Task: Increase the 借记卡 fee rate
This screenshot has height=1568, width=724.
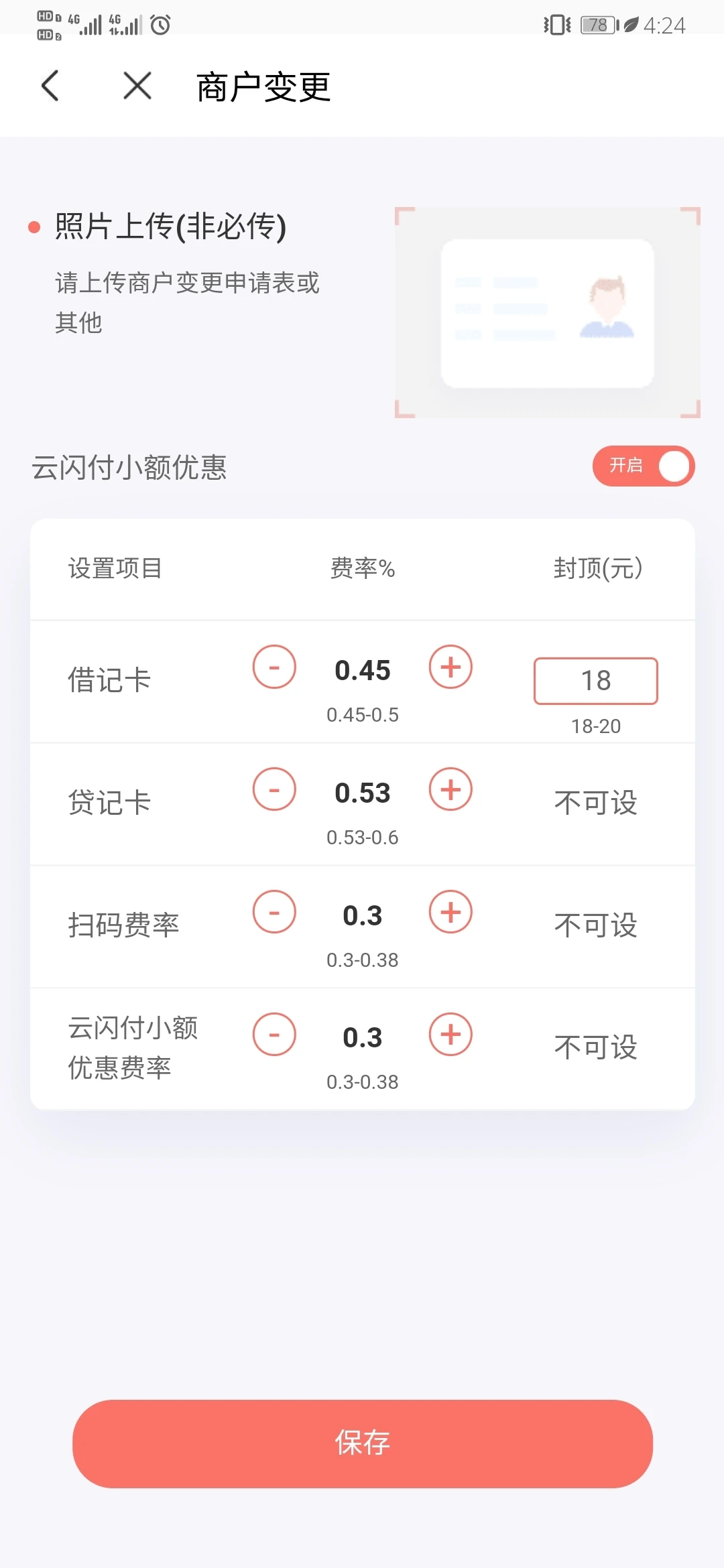Action: tap(450, 667)
